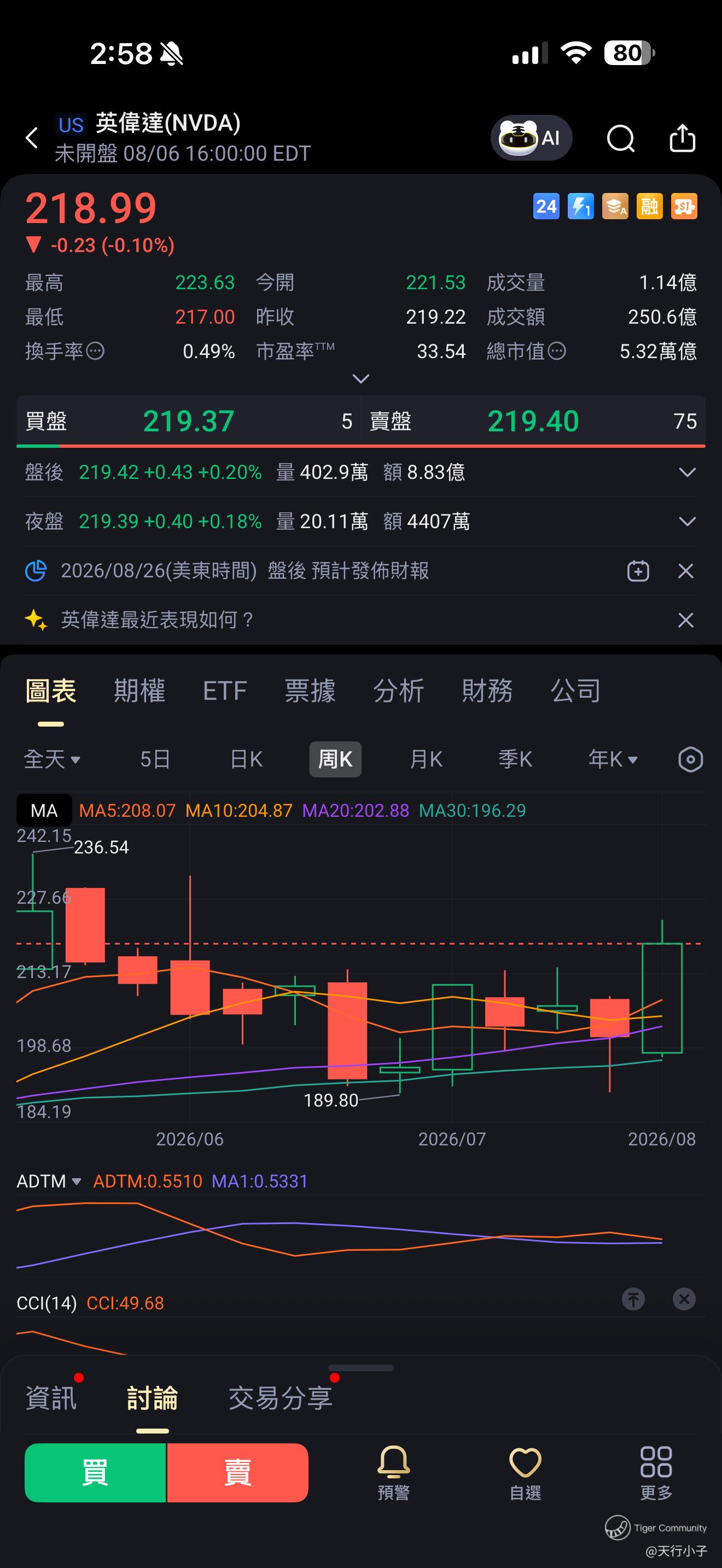Open stock search magnifier
The height and width of the screenshot is (1568, 722).
pos(621,138)
